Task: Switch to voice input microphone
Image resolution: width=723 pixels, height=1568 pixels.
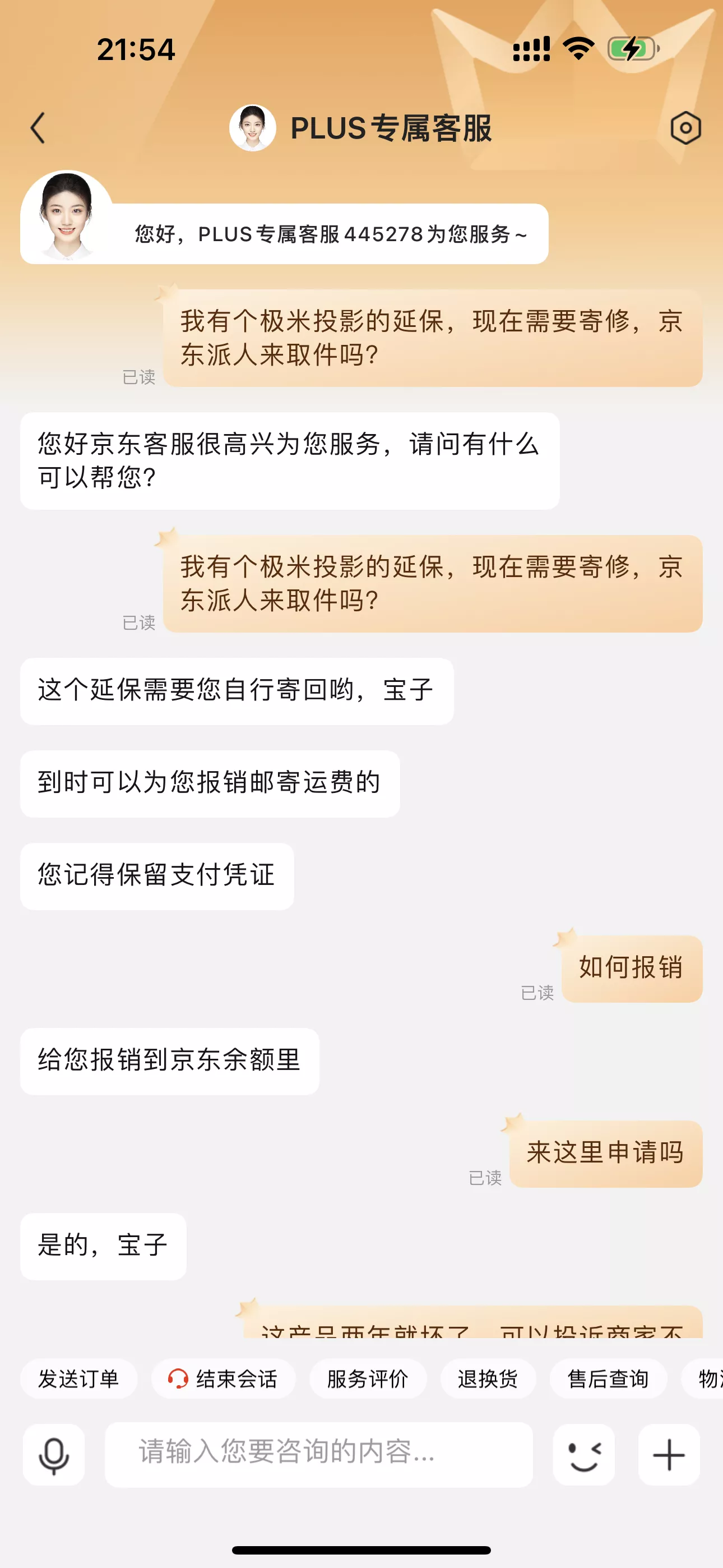Action: click(54, 1455)
